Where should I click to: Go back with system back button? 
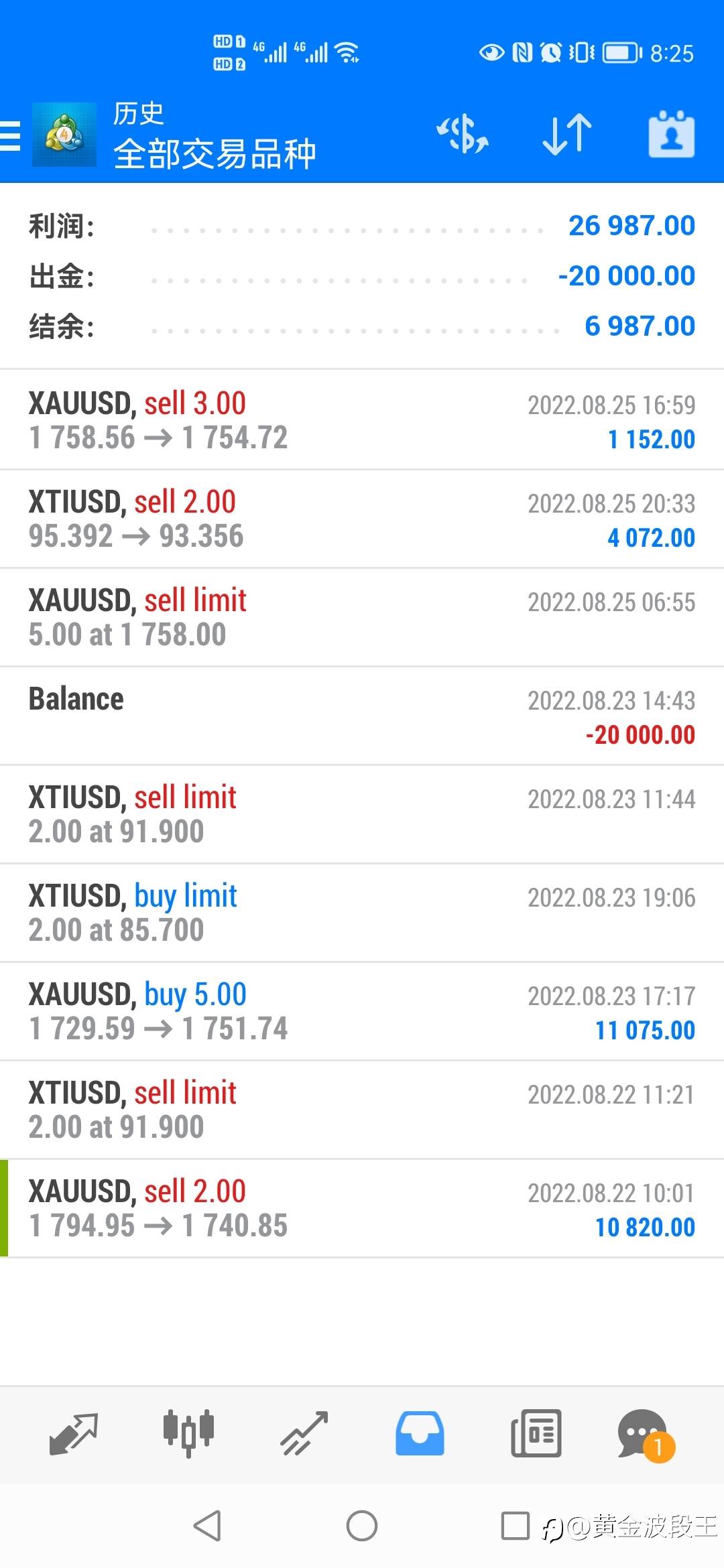pos(207,1526)
